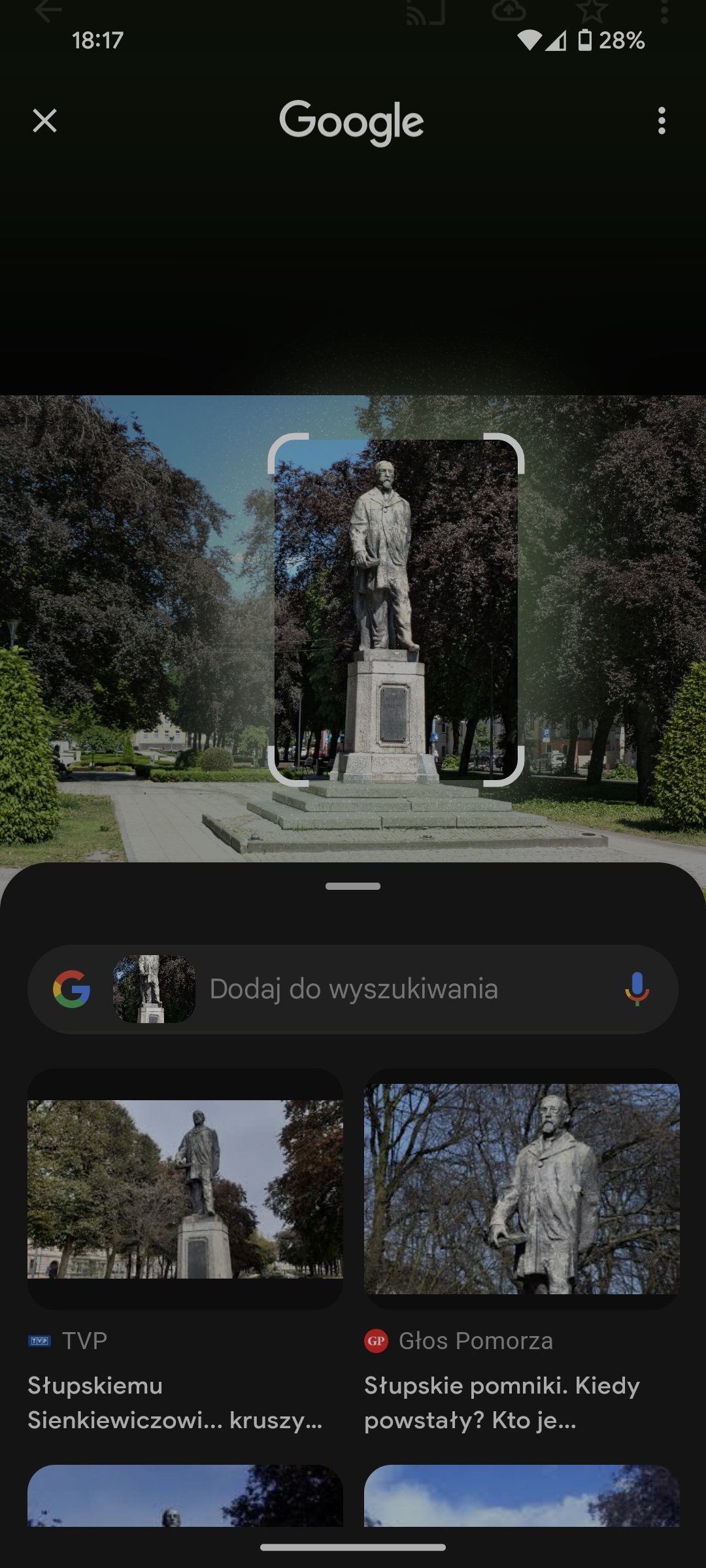The image size is (706, 1568).
Task: Tap the statue thumbnail in the search bar
Action: [154, 989]
